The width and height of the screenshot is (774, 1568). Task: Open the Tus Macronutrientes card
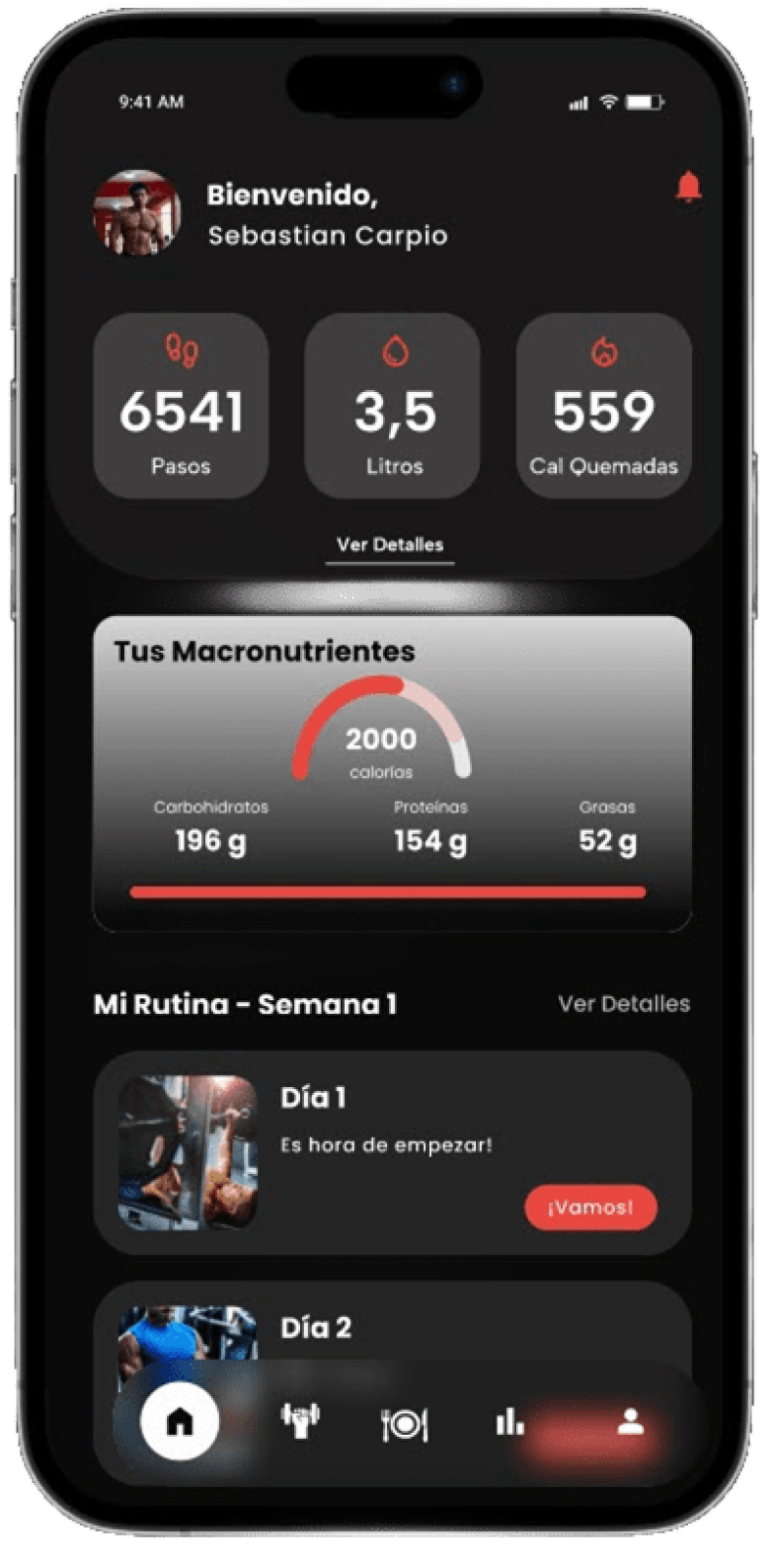pos(392,773)
